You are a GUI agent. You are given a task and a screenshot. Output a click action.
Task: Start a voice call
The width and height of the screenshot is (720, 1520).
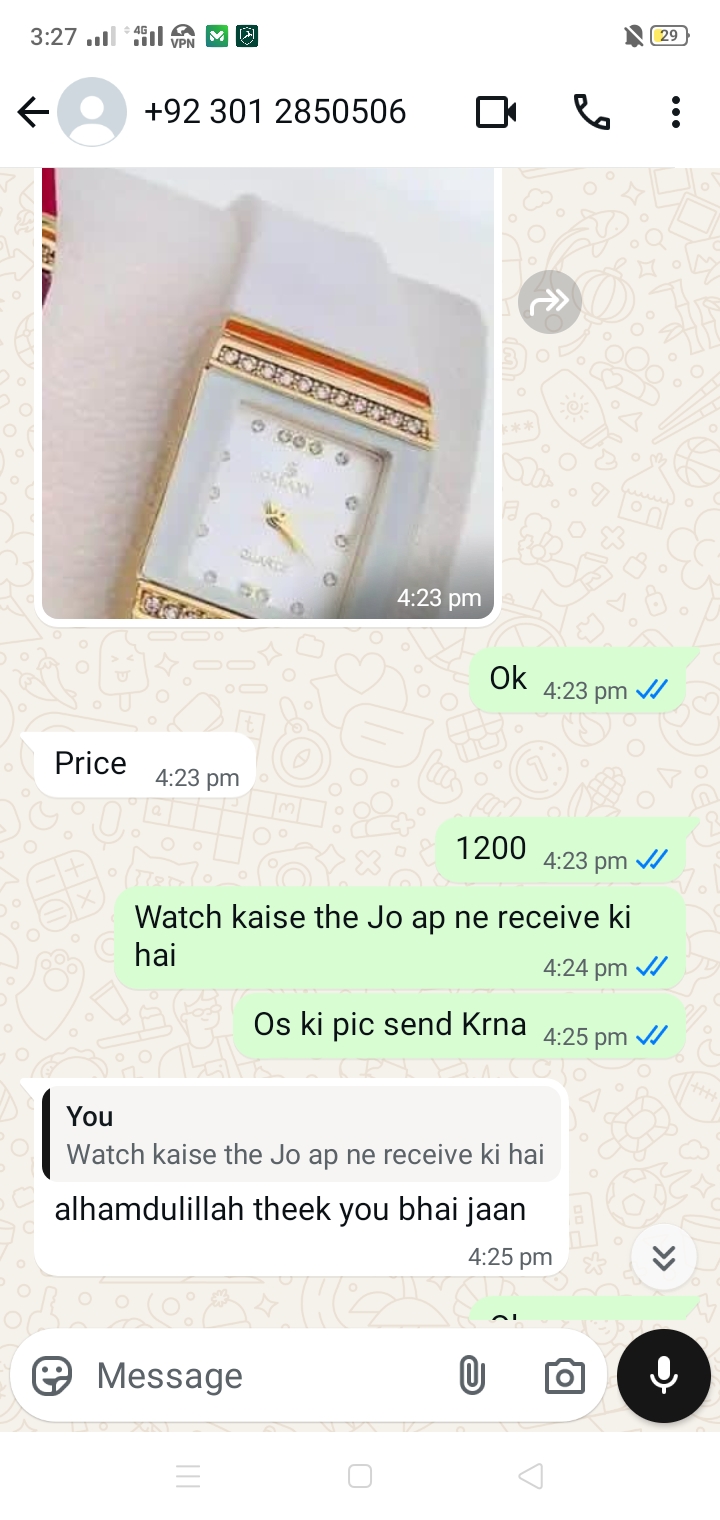(x=591, y=112)
